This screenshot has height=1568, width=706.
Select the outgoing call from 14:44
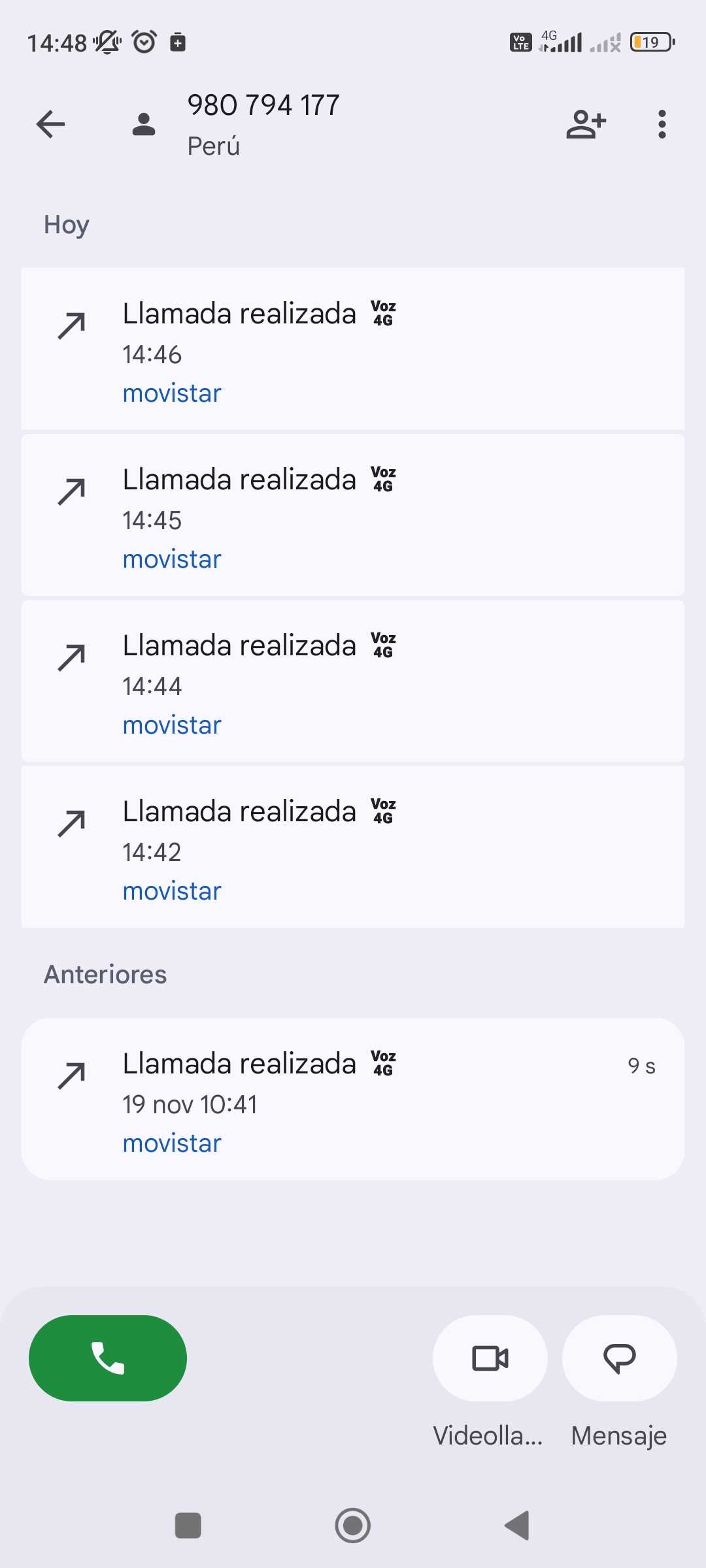click(x=353, y=681)
